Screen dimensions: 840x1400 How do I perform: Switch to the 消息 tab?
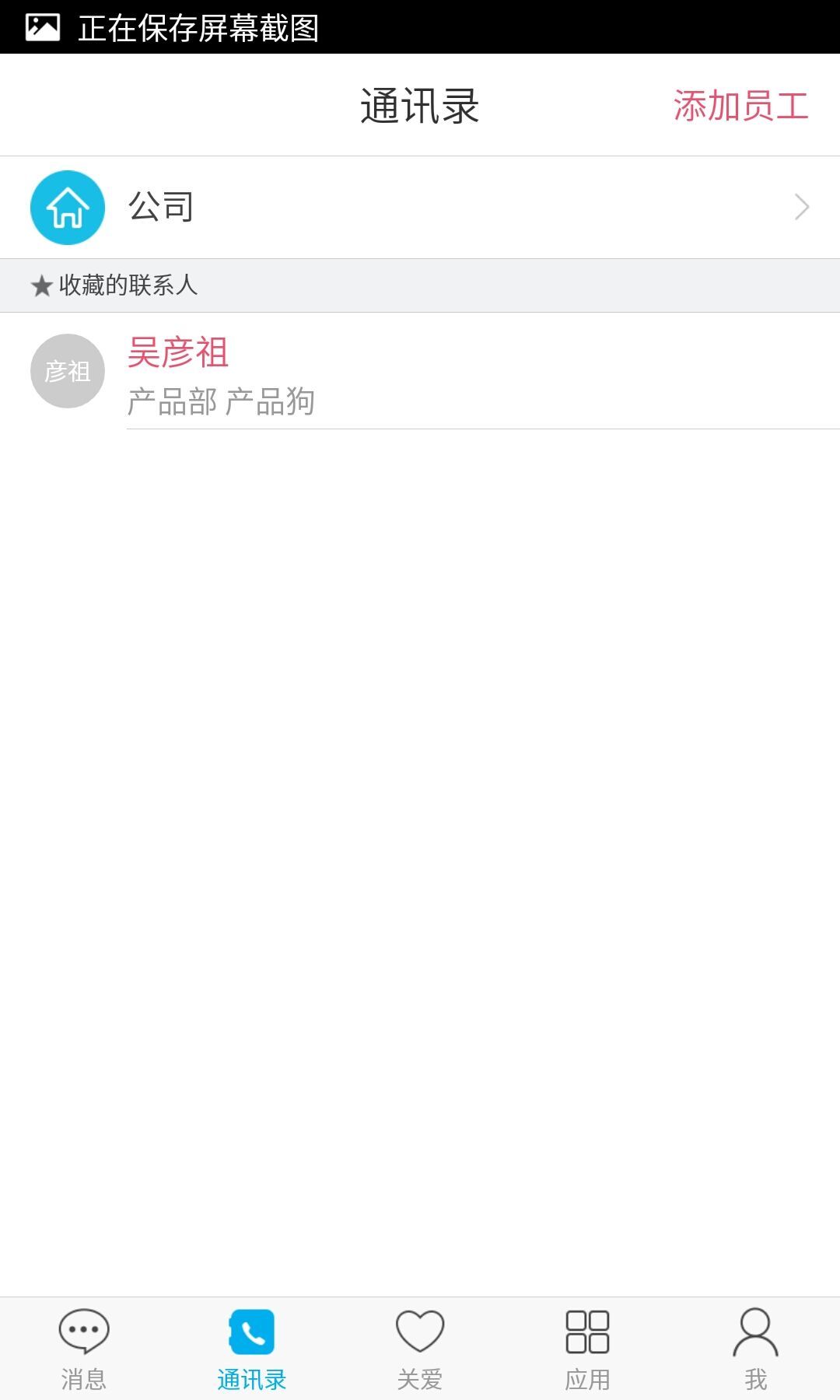(84, 1349)
